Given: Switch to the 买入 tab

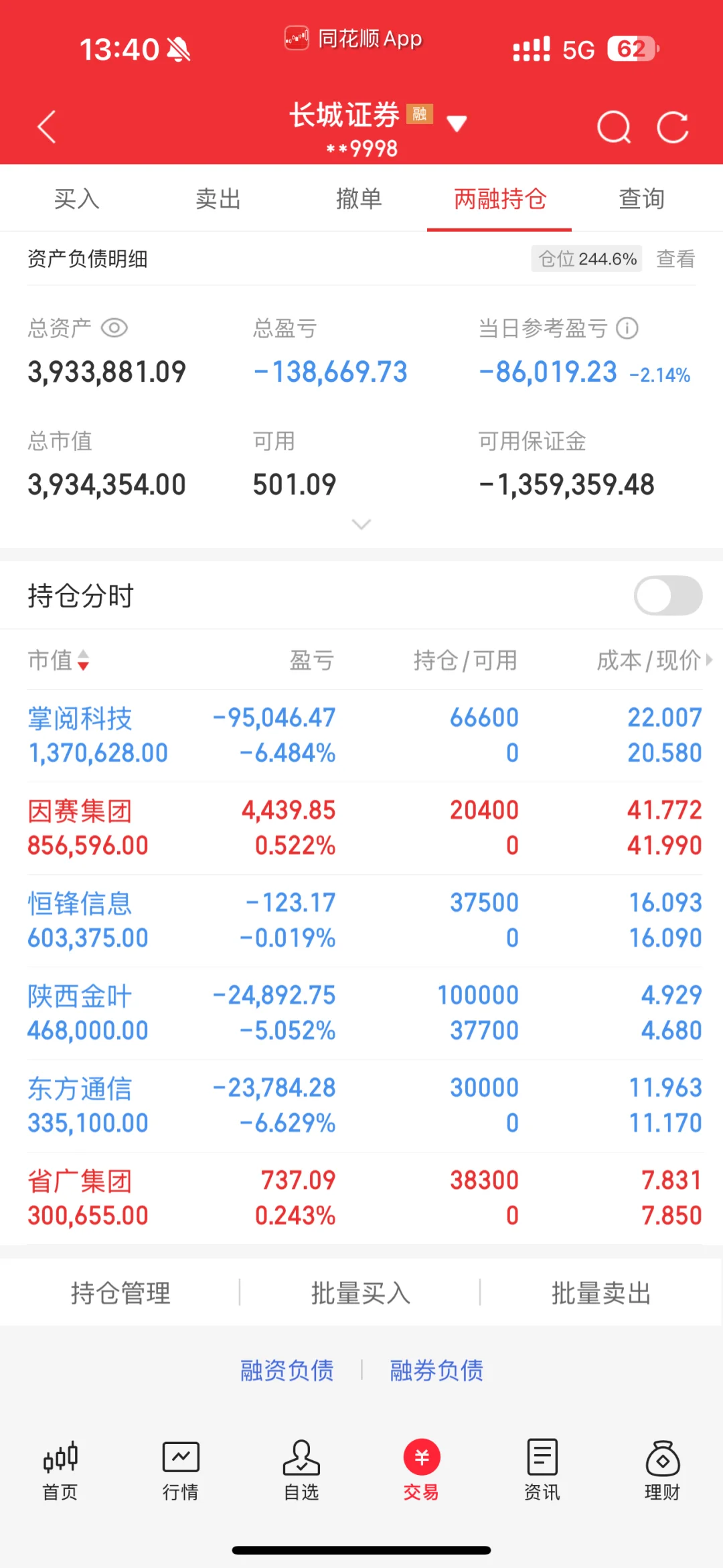Looking at the screenshot, I should 76,199.
